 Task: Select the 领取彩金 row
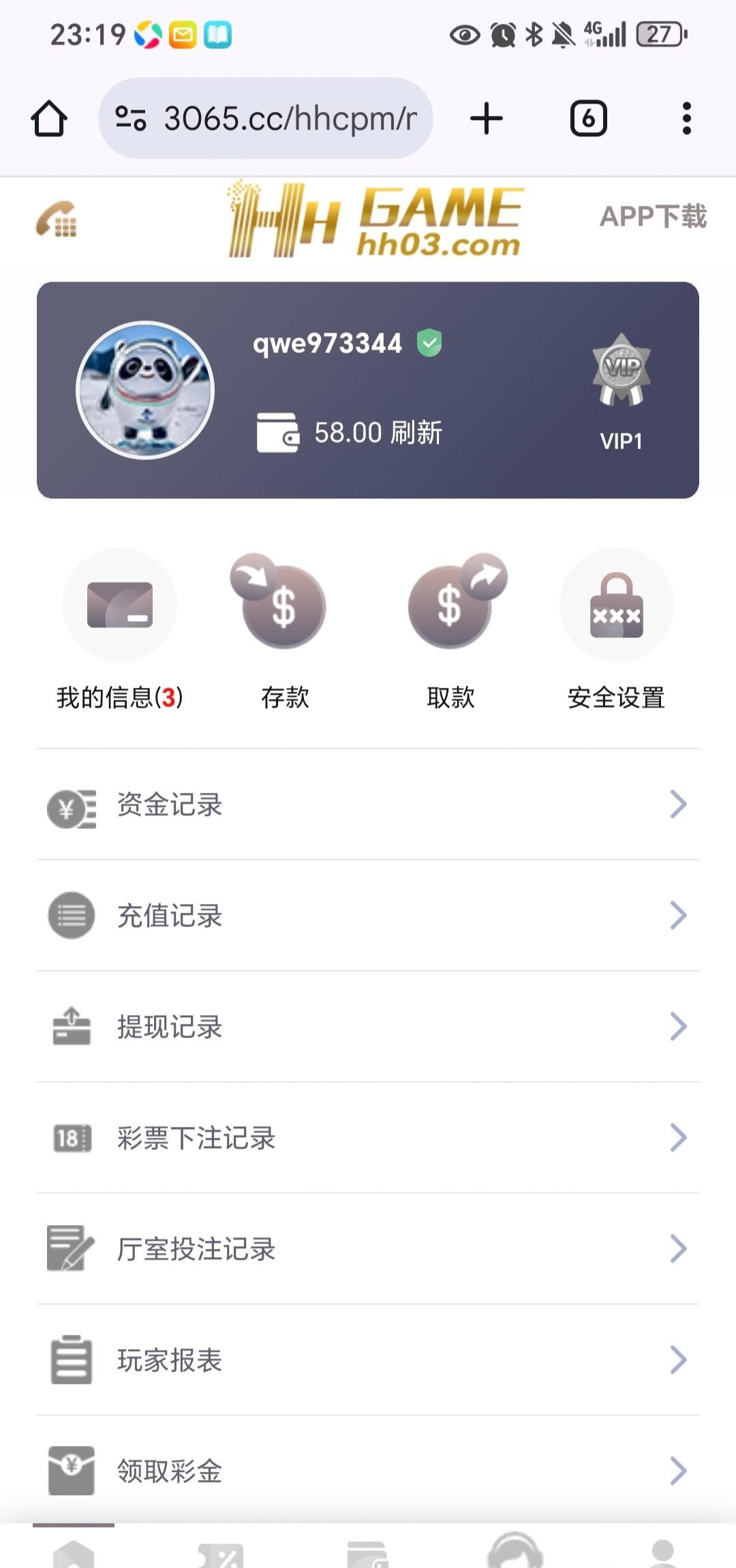pyautogui.click(x=368, y=1471)
